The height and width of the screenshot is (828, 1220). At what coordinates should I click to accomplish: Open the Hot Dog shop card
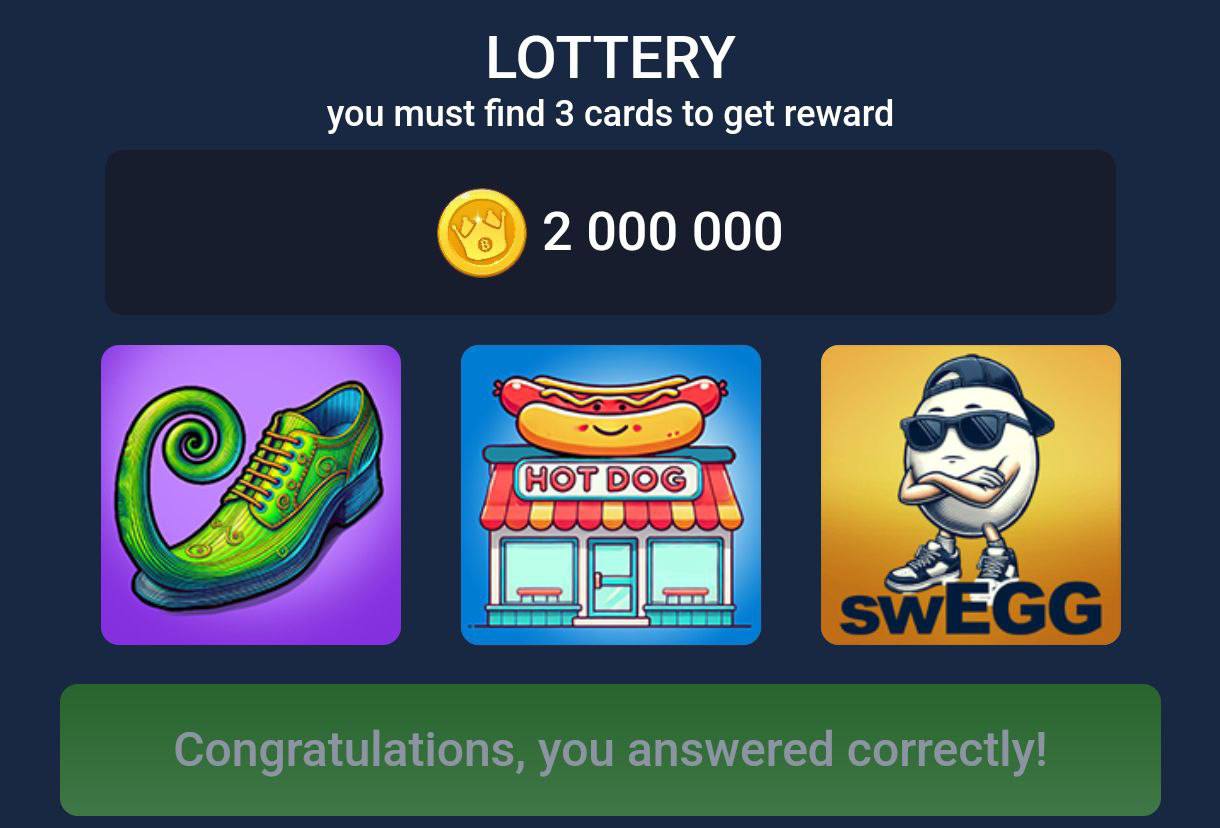coord(610,495)
